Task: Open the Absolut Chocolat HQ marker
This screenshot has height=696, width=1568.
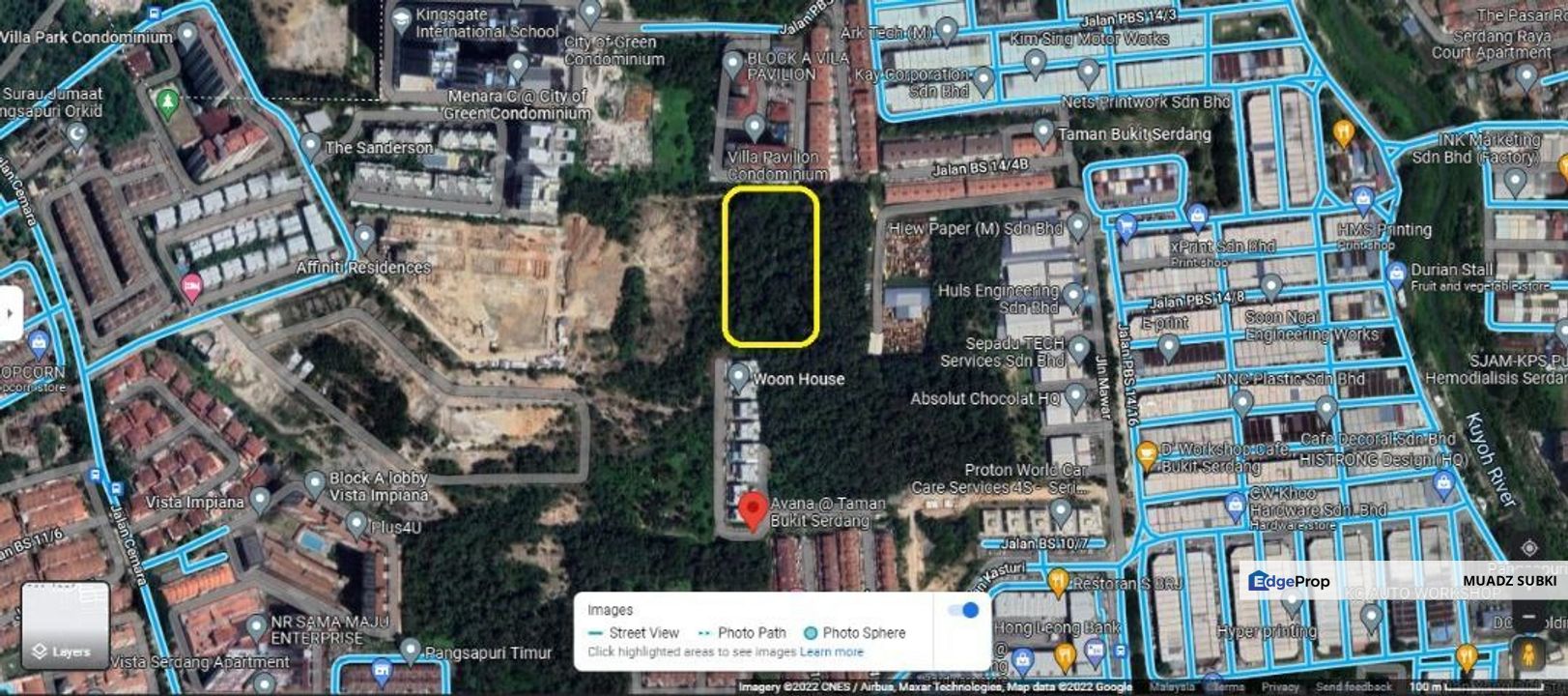Action: (x=1077, y=395)
